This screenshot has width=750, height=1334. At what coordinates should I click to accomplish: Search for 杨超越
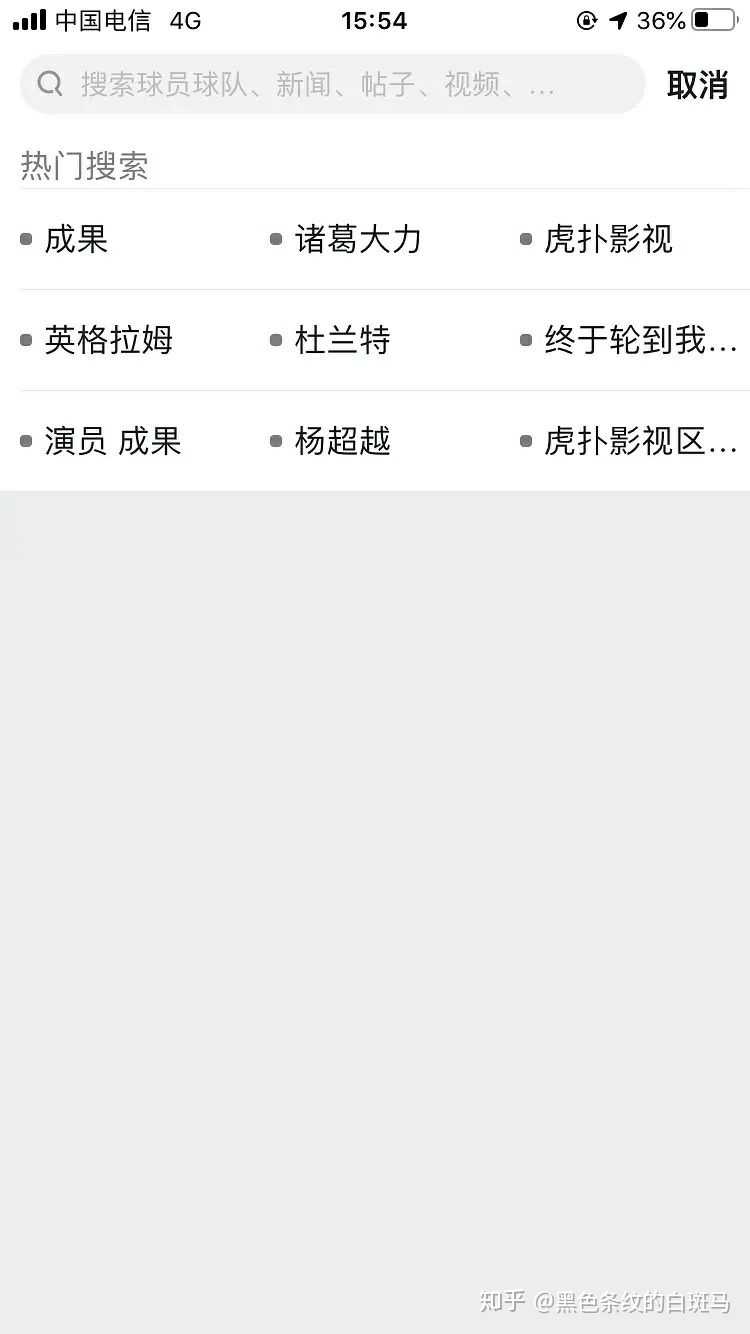click(x=342, y=442)
